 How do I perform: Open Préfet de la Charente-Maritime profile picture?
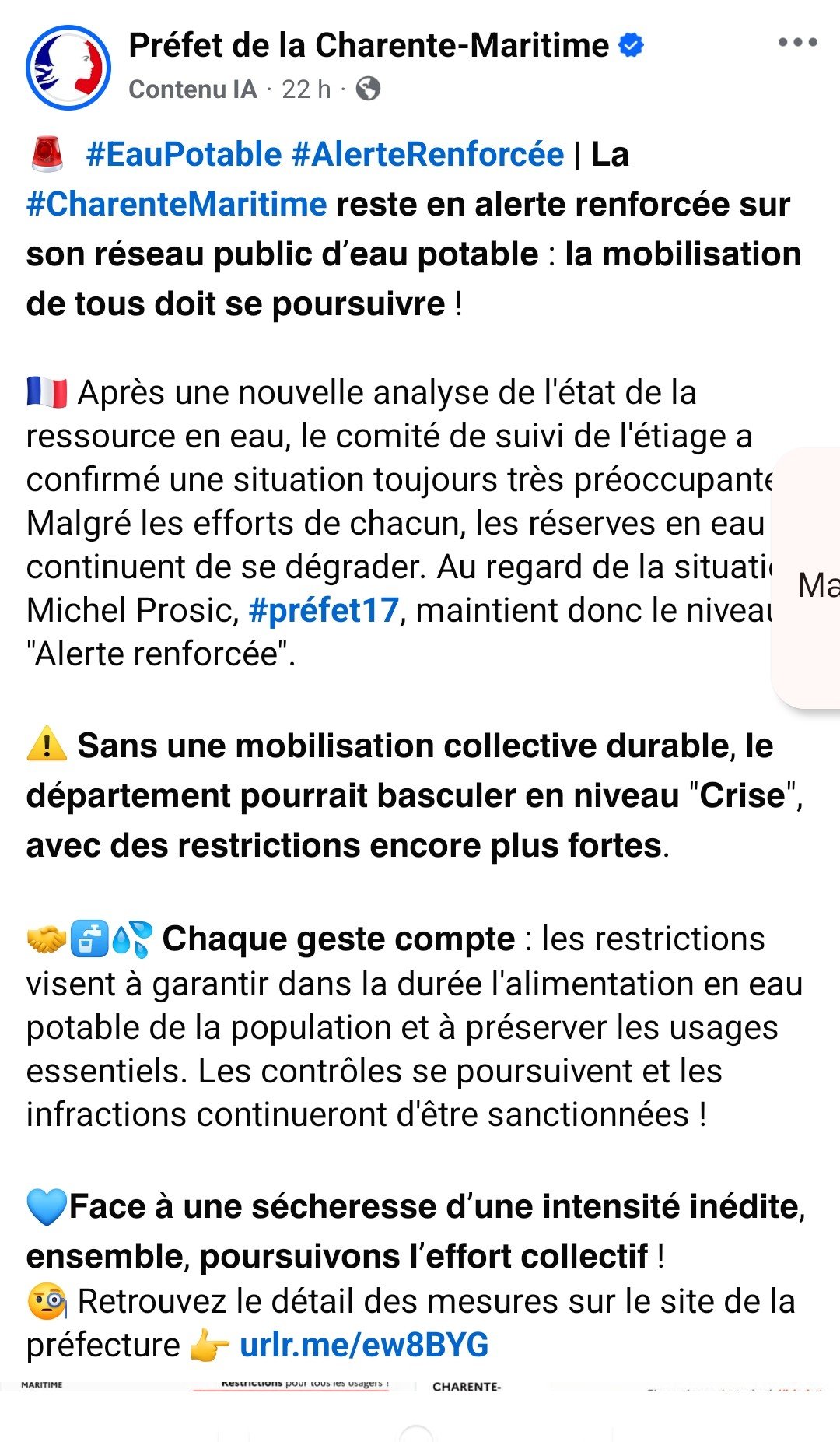[x=68, y=68]
